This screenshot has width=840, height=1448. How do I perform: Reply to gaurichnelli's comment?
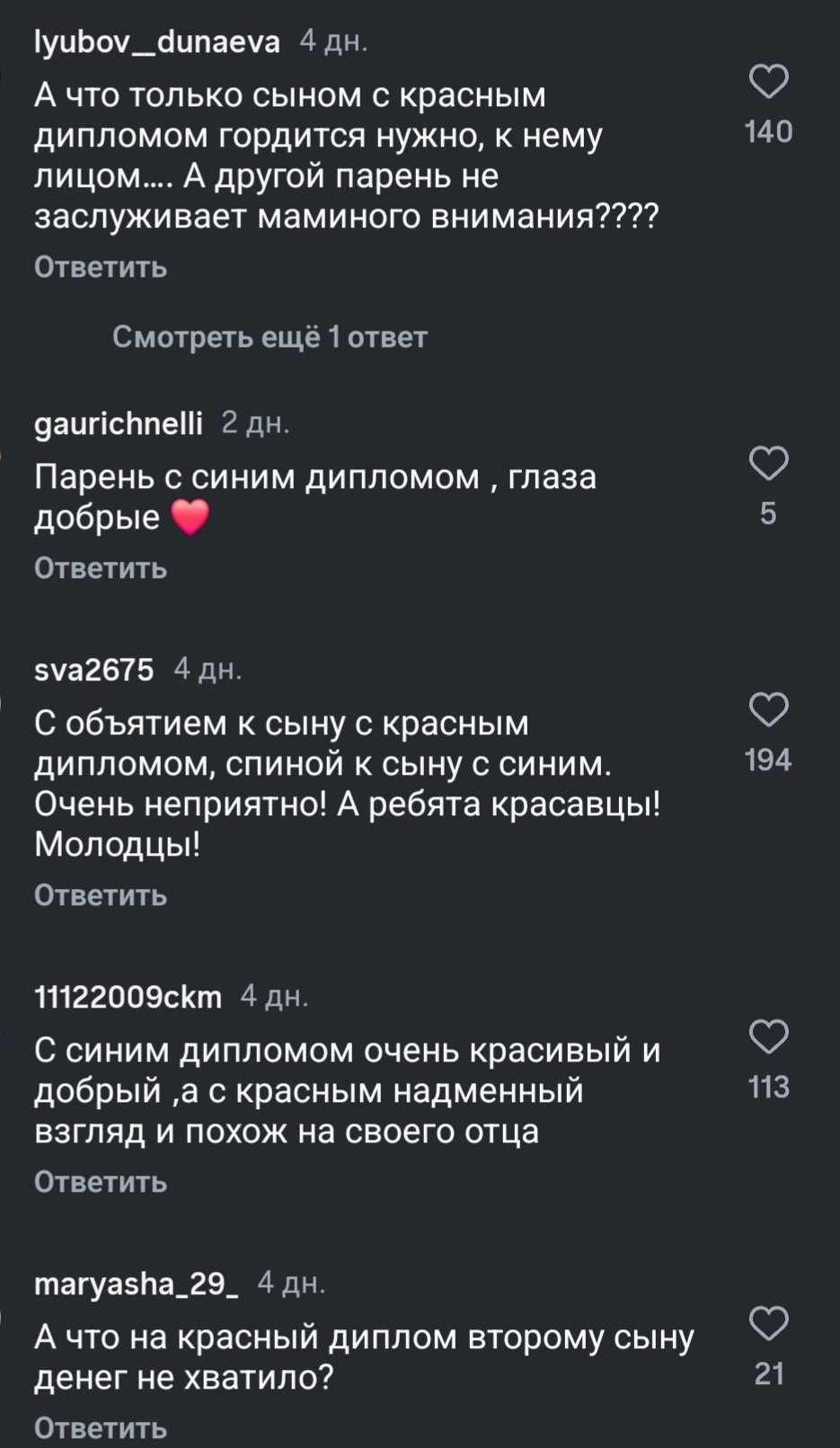click(x=101, y=568)
